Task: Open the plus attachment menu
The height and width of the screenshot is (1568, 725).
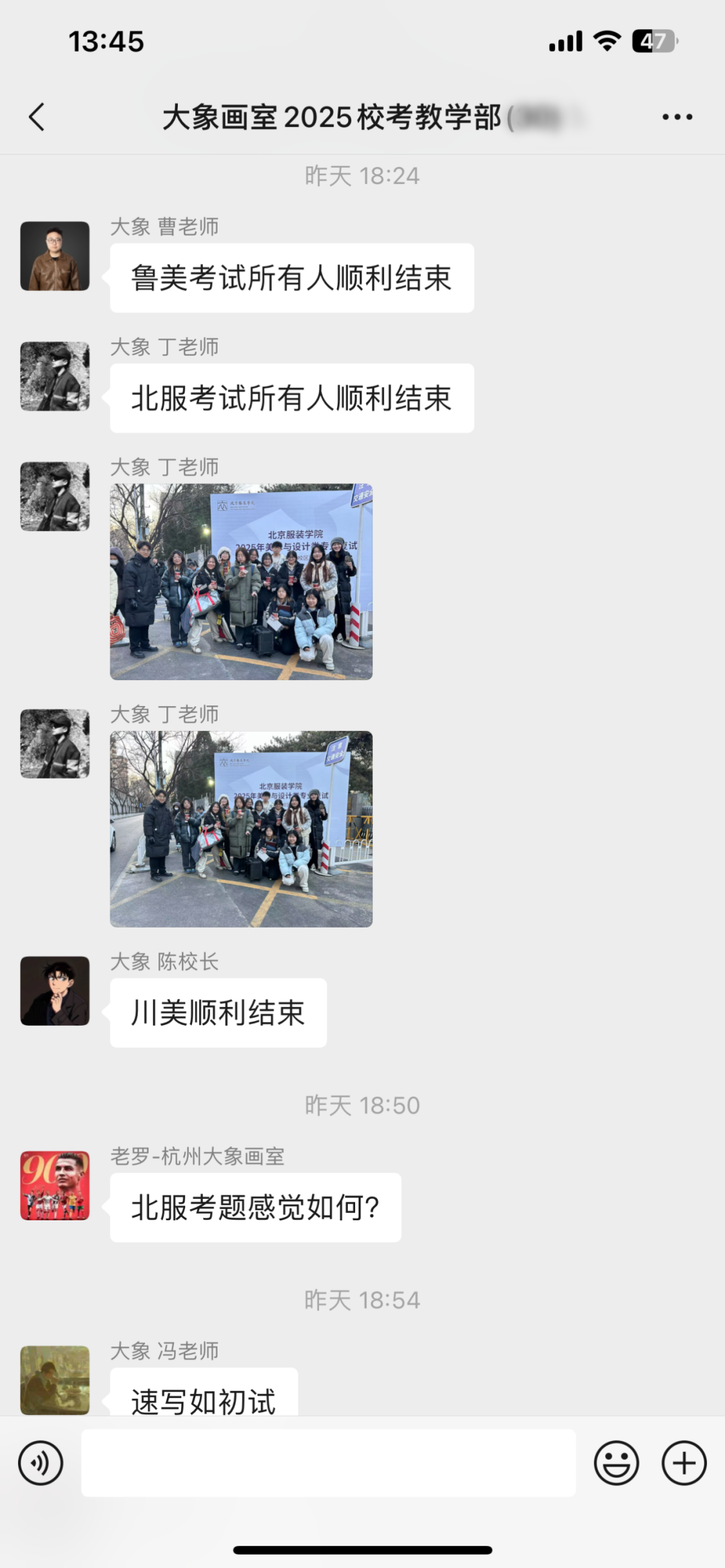Action: pos(684,1463)
